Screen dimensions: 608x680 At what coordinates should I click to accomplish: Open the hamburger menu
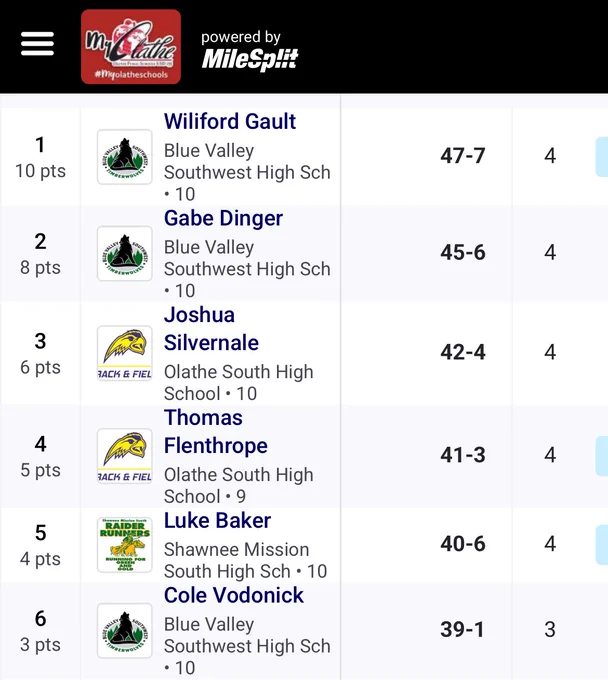tap(37, 44)
